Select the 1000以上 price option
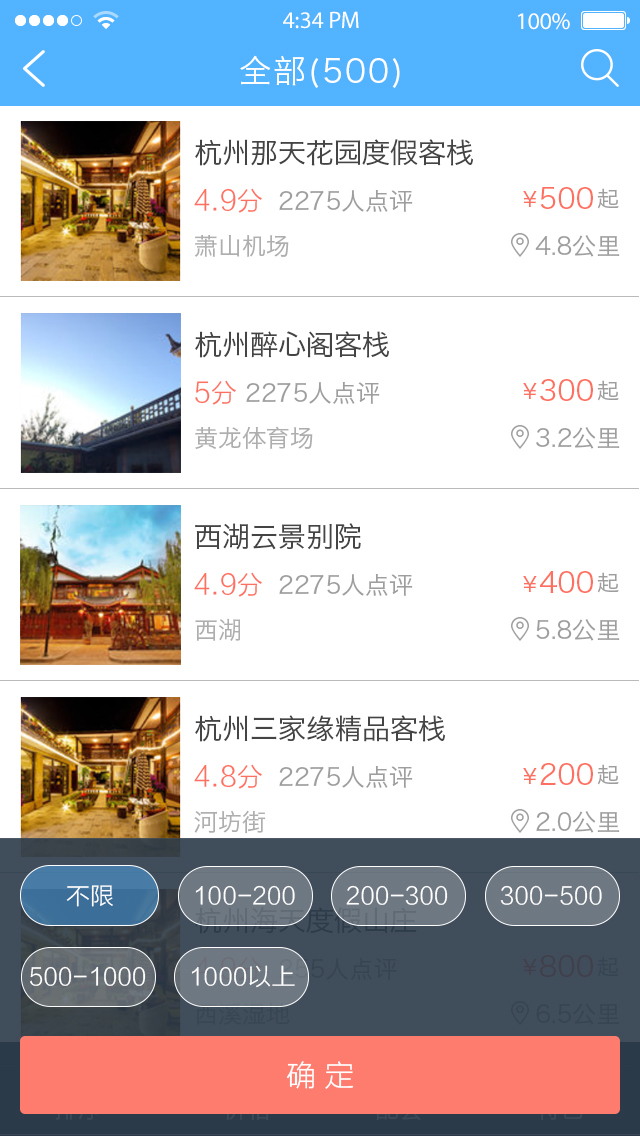Image resolution: width=640 pixels, height=1136 pixels. 242,976
